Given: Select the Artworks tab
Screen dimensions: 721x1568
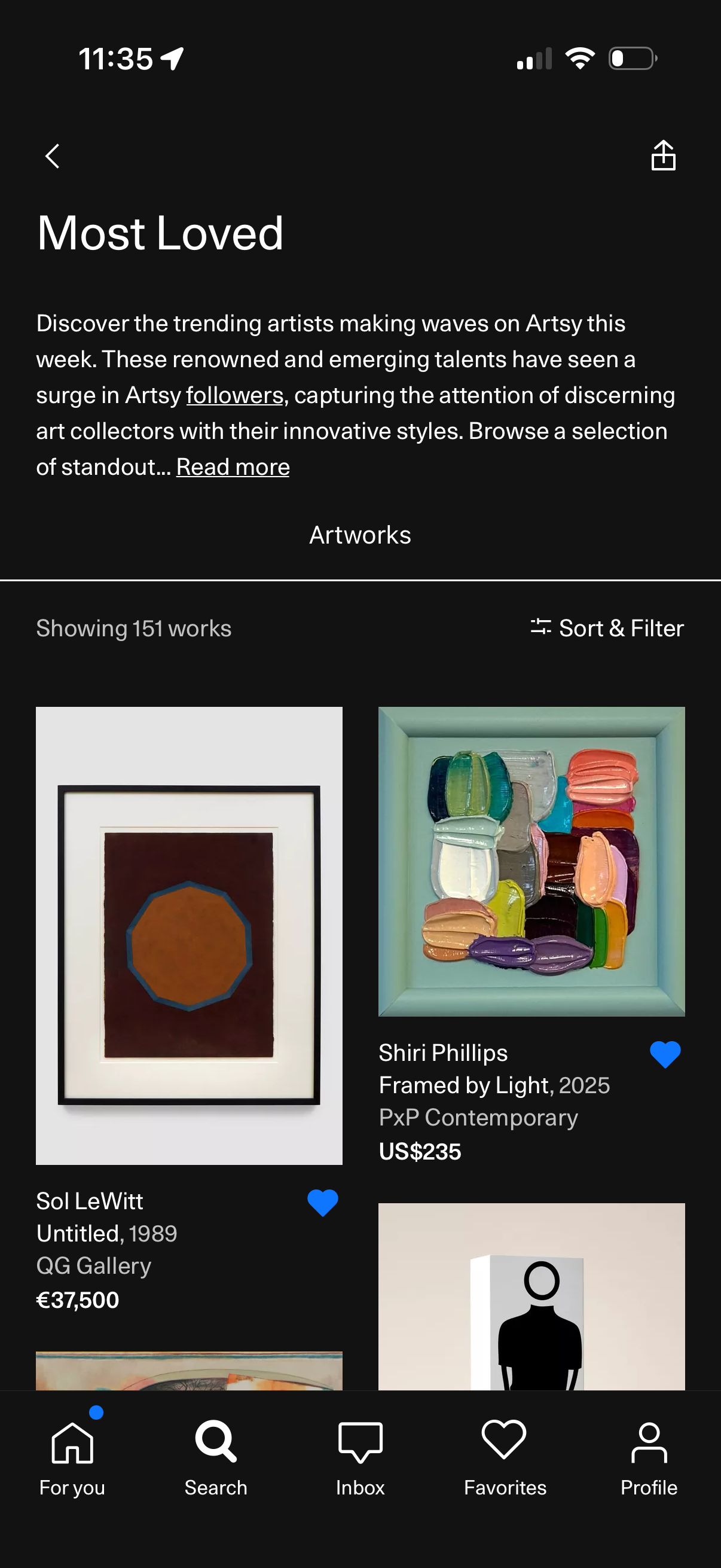Looking at the screenshot, I should tap(360, 535).
